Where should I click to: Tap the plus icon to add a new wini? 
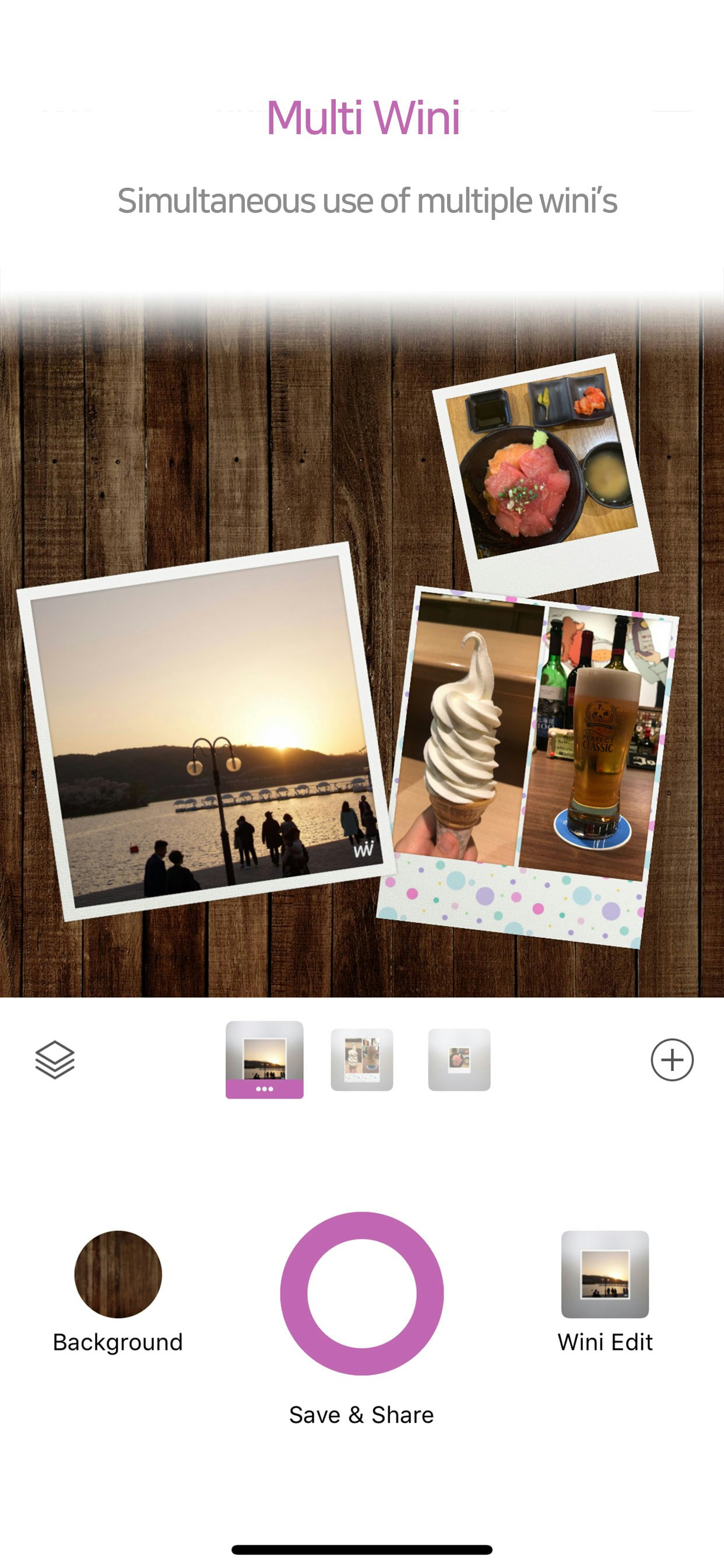coord(672,1059)
